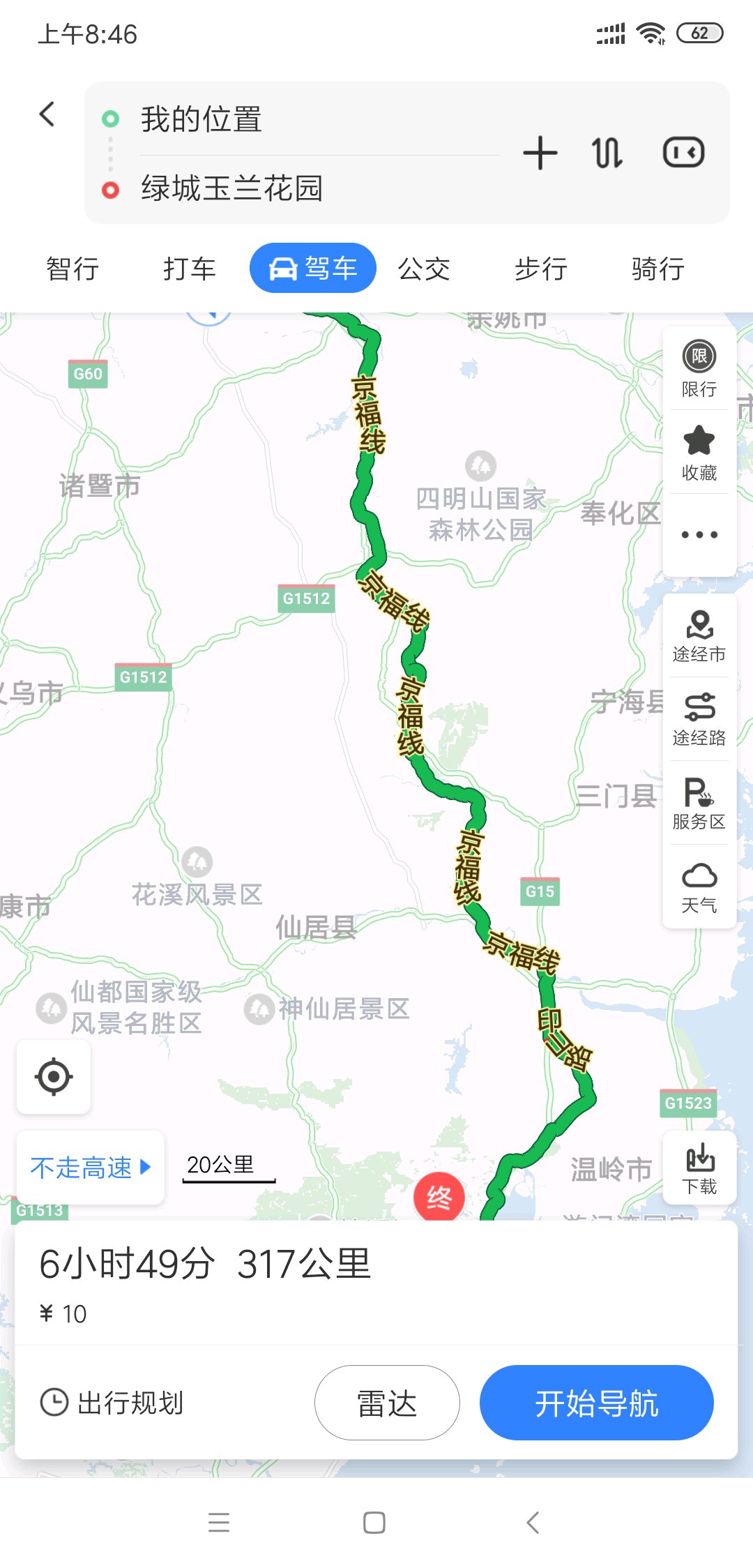Select the 不走高速 route preference
753x1568 pixels.
pos(90,1167)
